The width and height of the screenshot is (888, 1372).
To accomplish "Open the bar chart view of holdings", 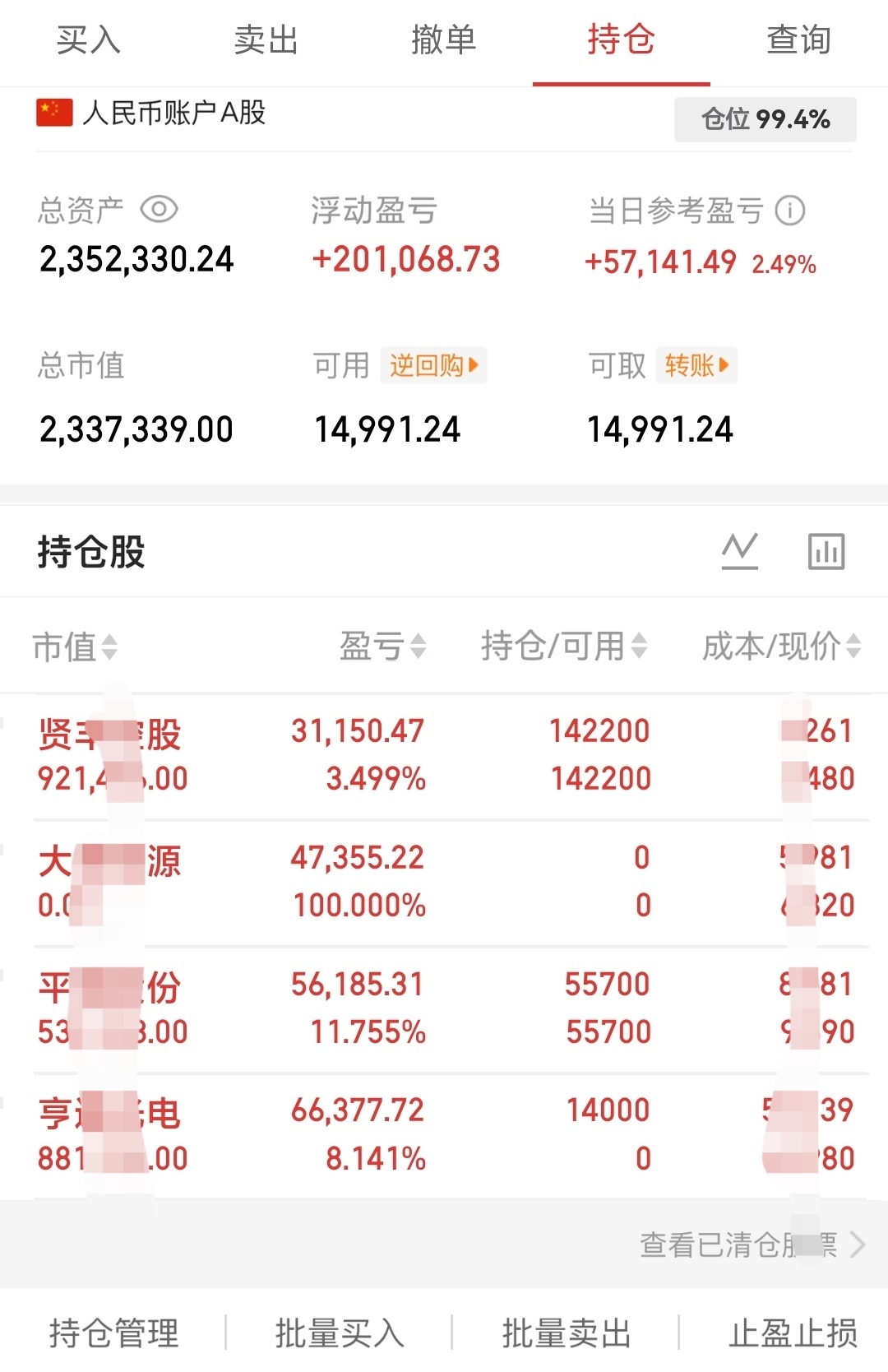I will 826,551.
